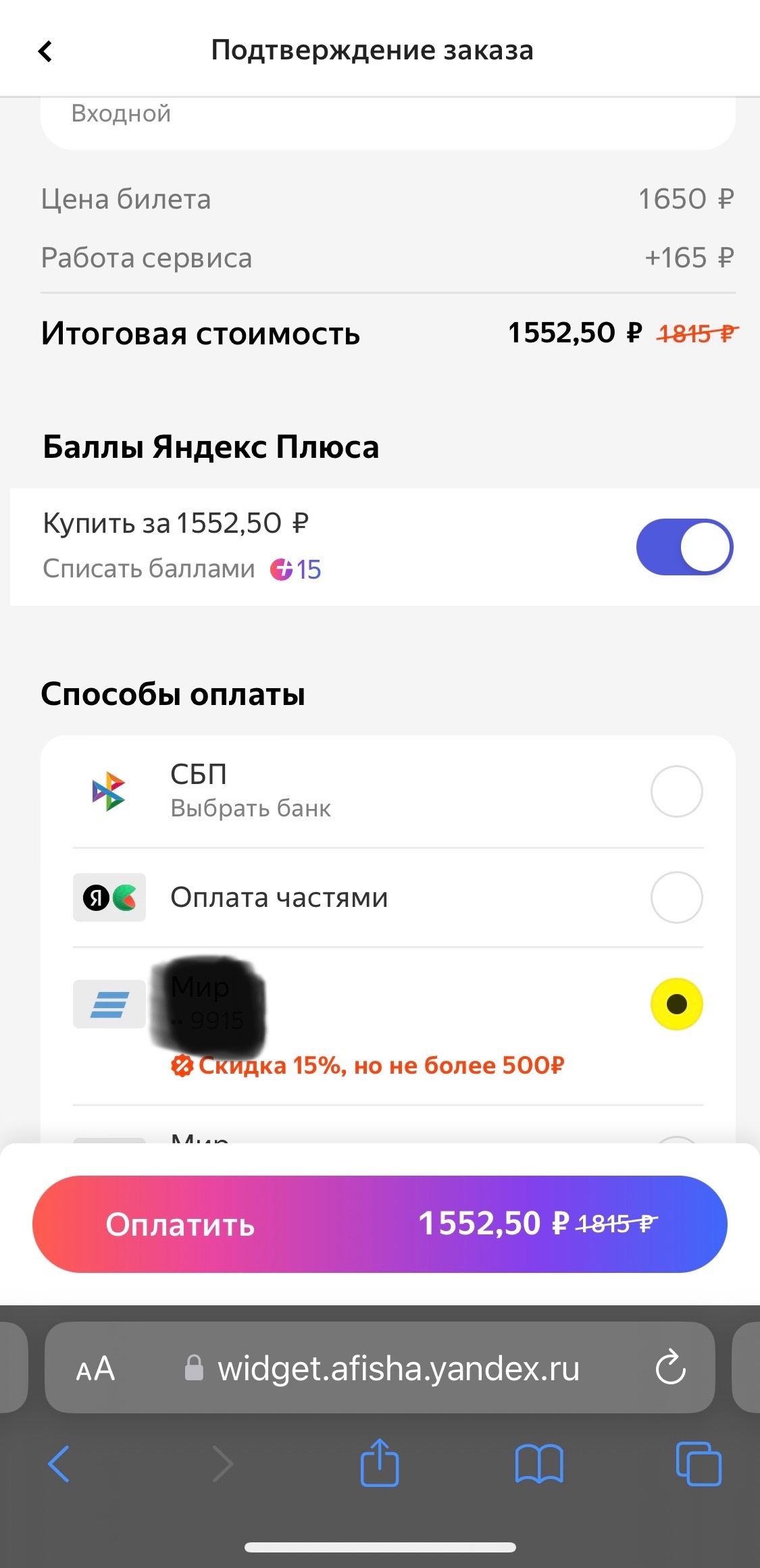Screen dimensions: 760x1568
Task: Tap the Оплатить button
Action: (x=380, y=1224)
